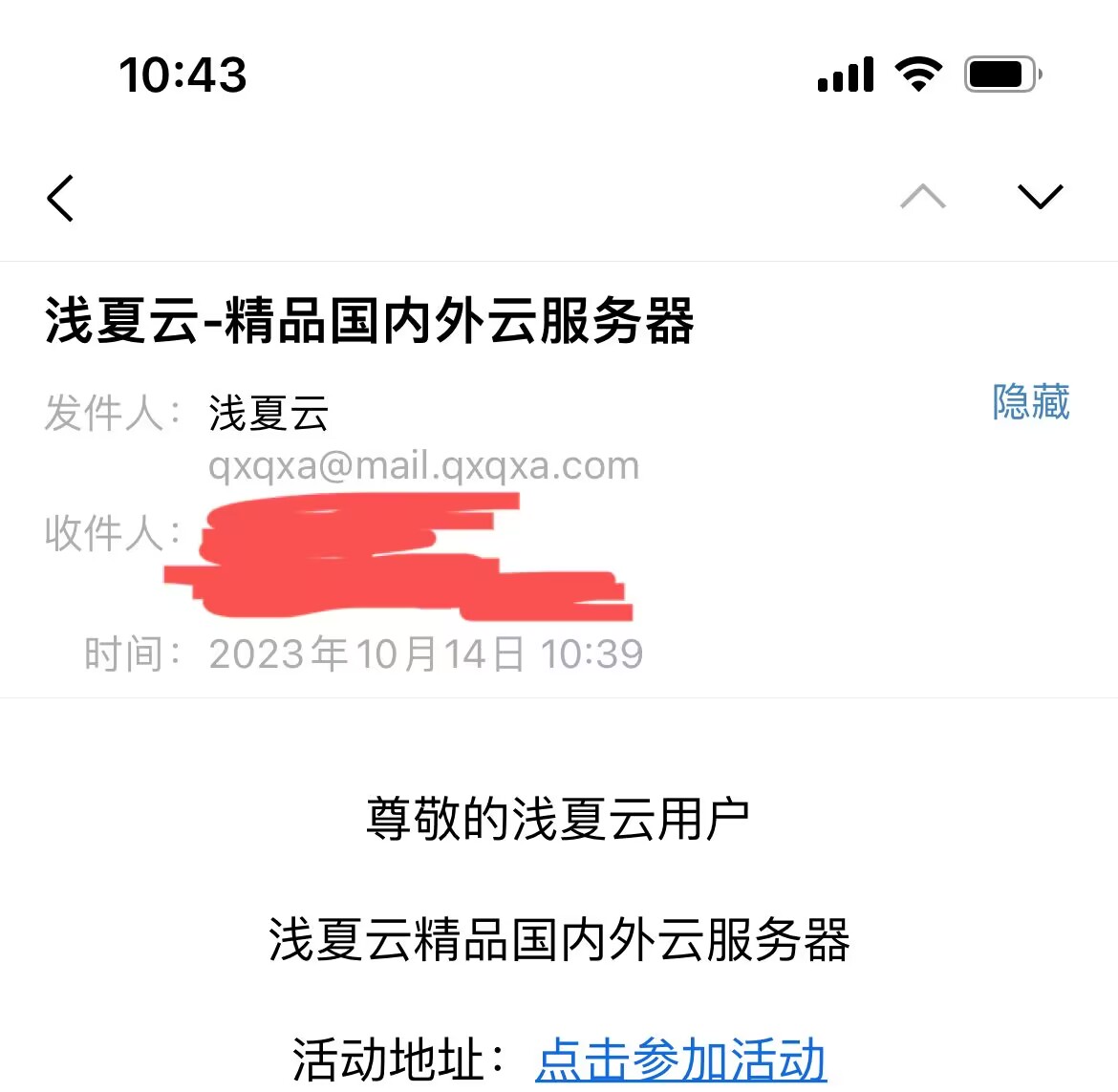
Task: Open the 点击参加活动 link
Action: click(x=680, y=1060)
